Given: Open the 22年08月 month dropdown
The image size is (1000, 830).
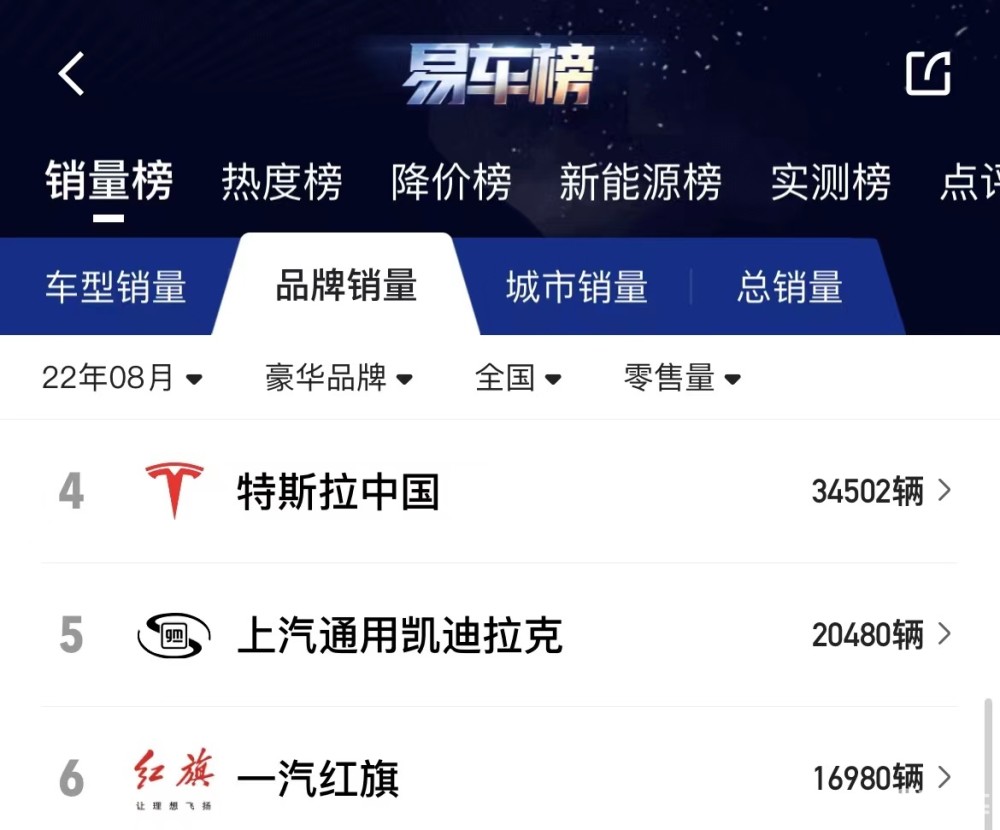Looking at the screenshot, I should pyautogui.click(x=122, y=378).
